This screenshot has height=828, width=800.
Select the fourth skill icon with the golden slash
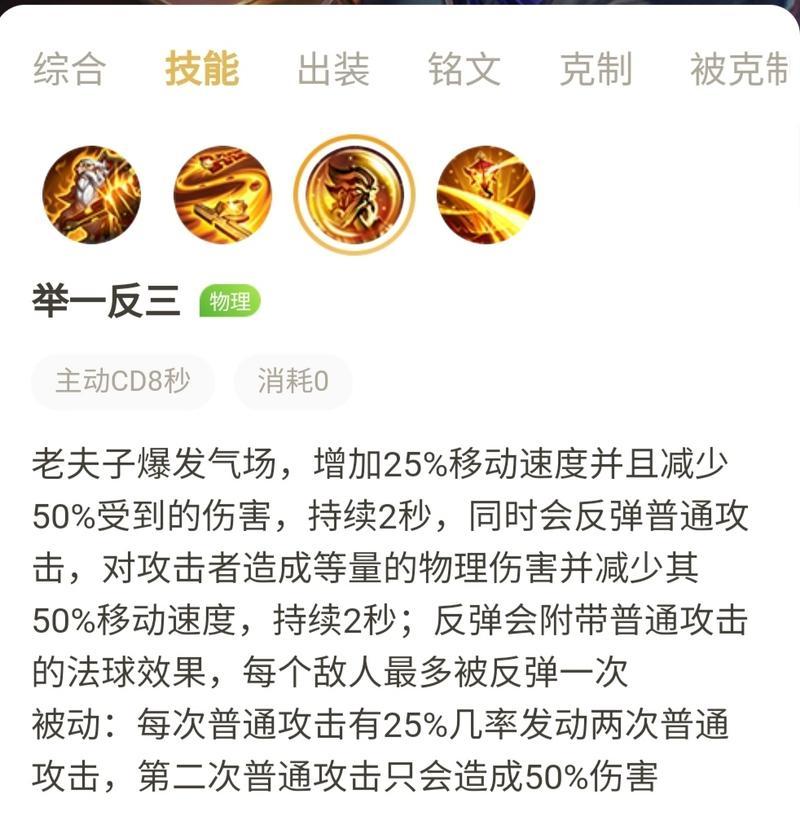pos(486,194)
